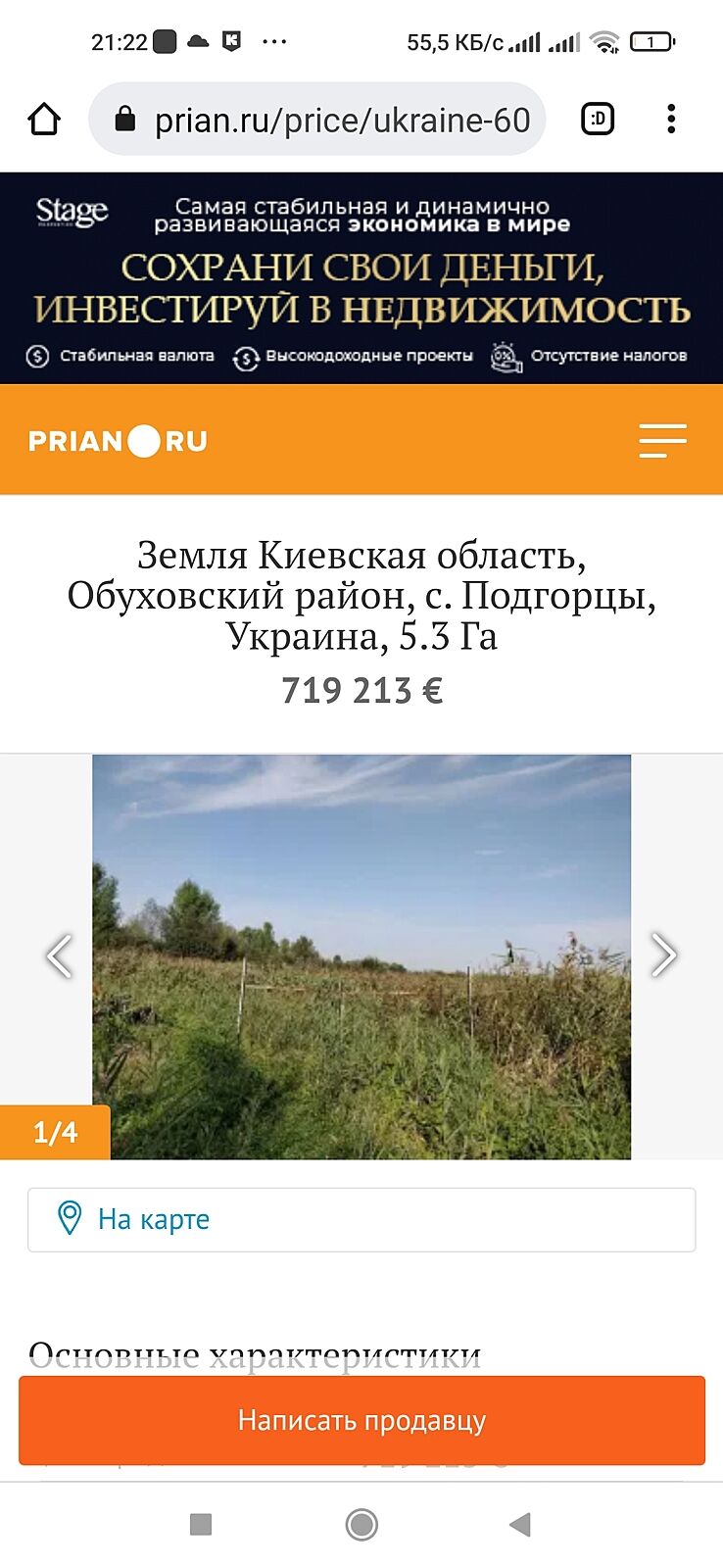View the property 'На карте'
This screenshot has height=1568, width=723.
pyautogui.click(x=361, y=1219)
